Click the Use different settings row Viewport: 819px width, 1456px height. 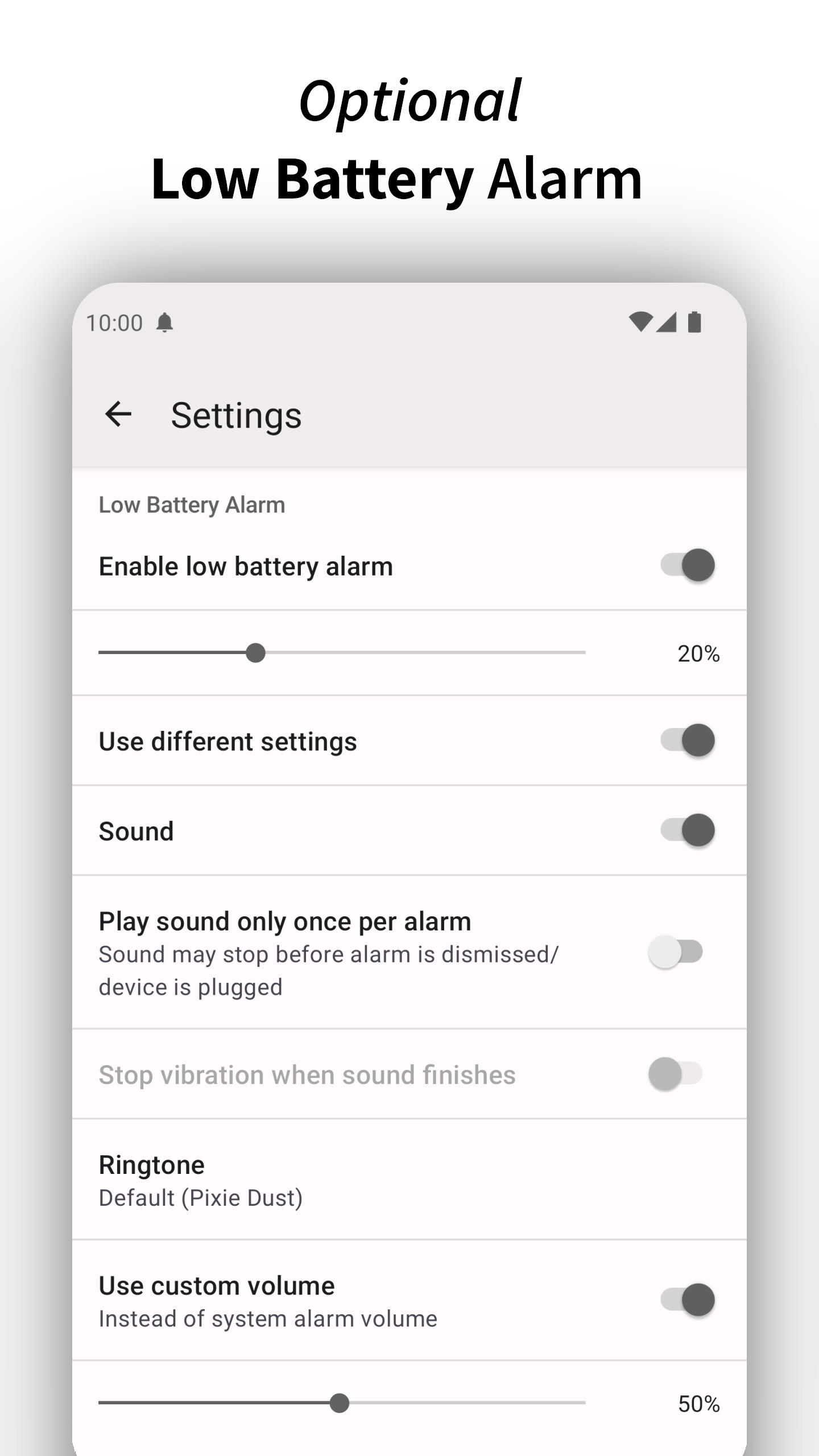(x=227, y=741)
